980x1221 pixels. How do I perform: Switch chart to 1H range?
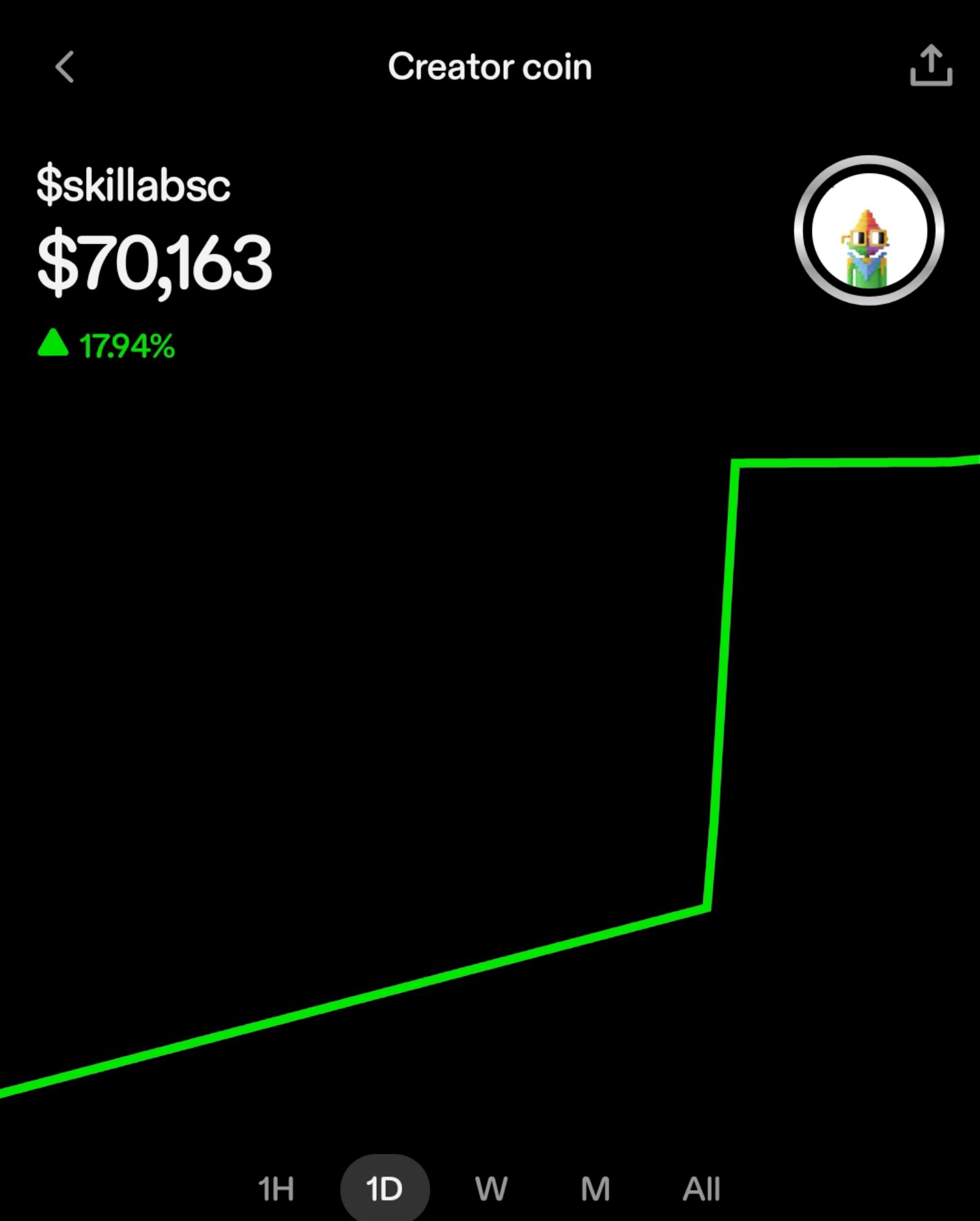click(x=276, y=1189)
